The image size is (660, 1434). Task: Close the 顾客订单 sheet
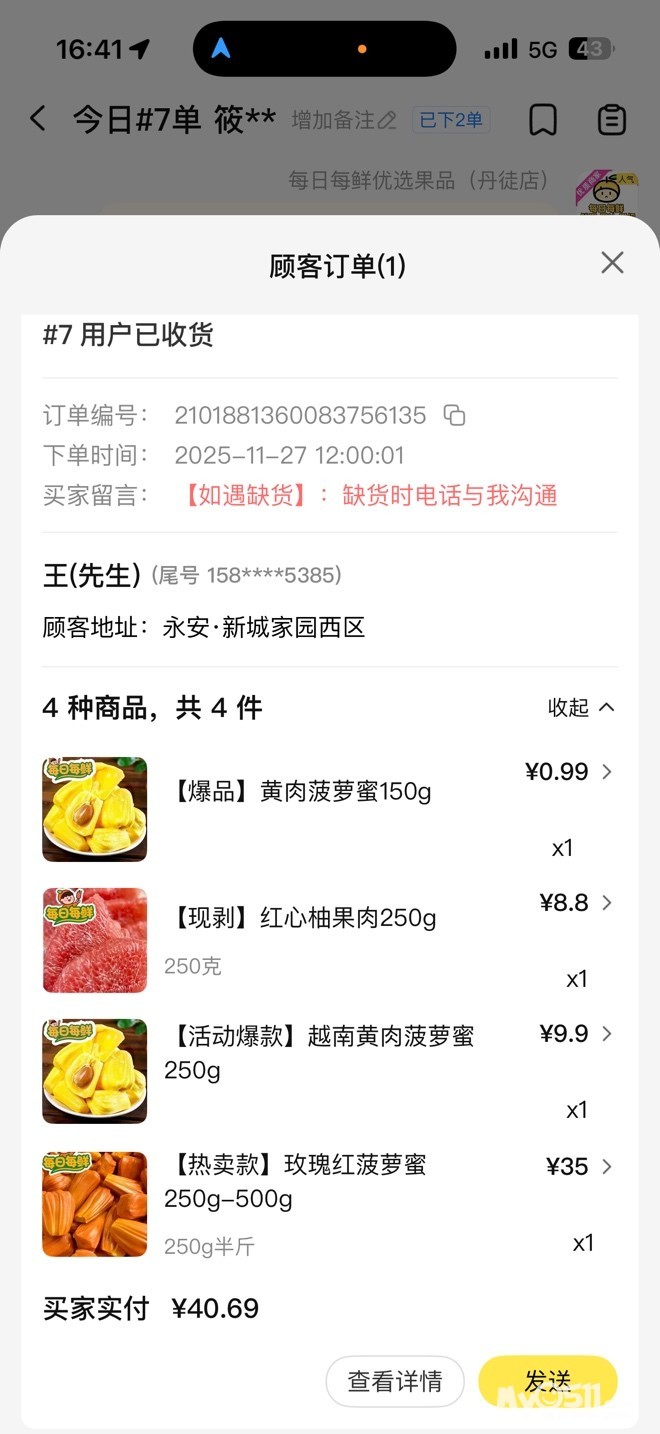coord(612,263)
